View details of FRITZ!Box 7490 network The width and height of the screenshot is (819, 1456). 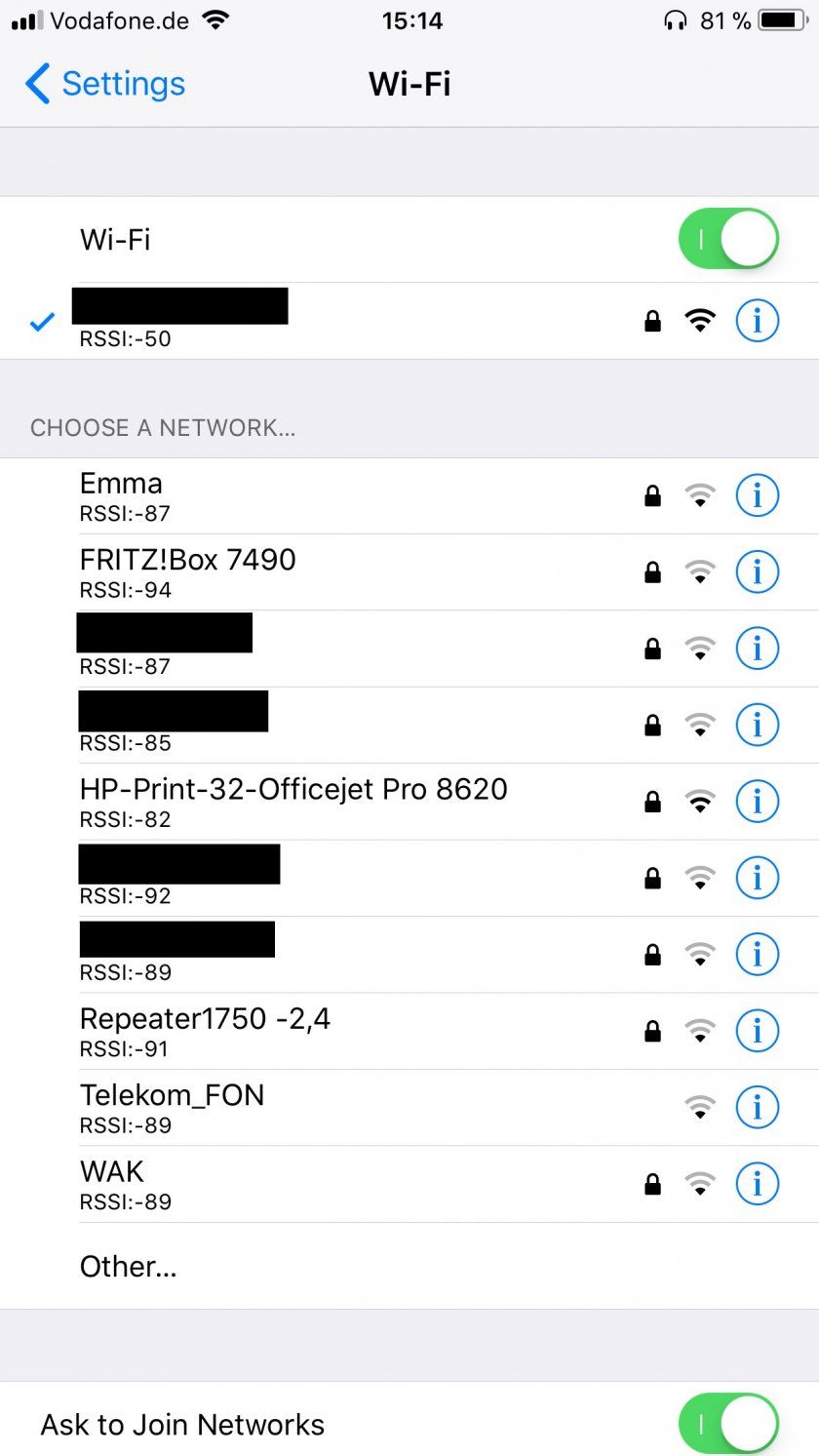[x=757, y=571]
